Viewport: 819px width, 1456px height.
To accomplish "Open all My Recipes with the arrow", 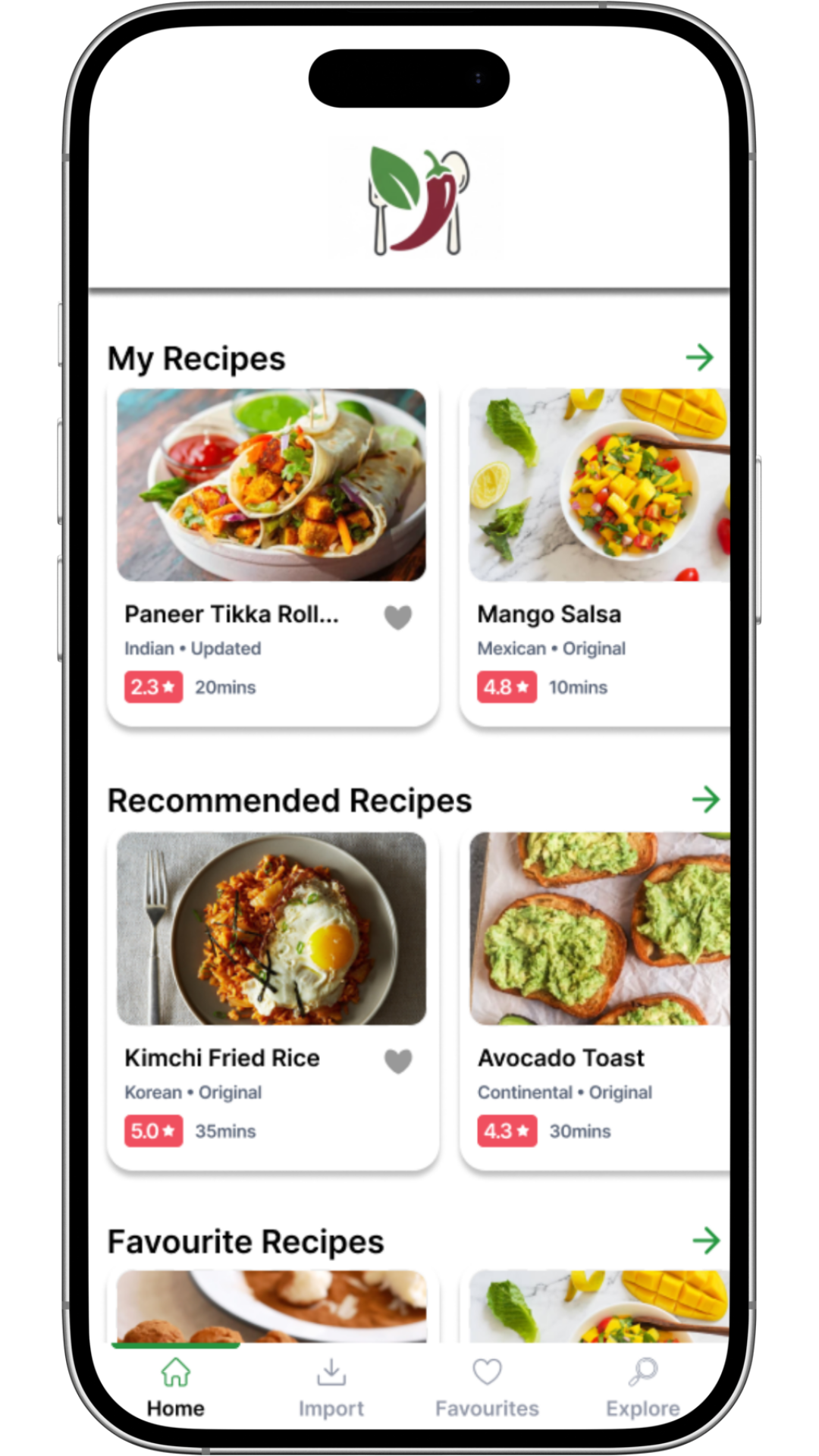I will coord(700,357).
